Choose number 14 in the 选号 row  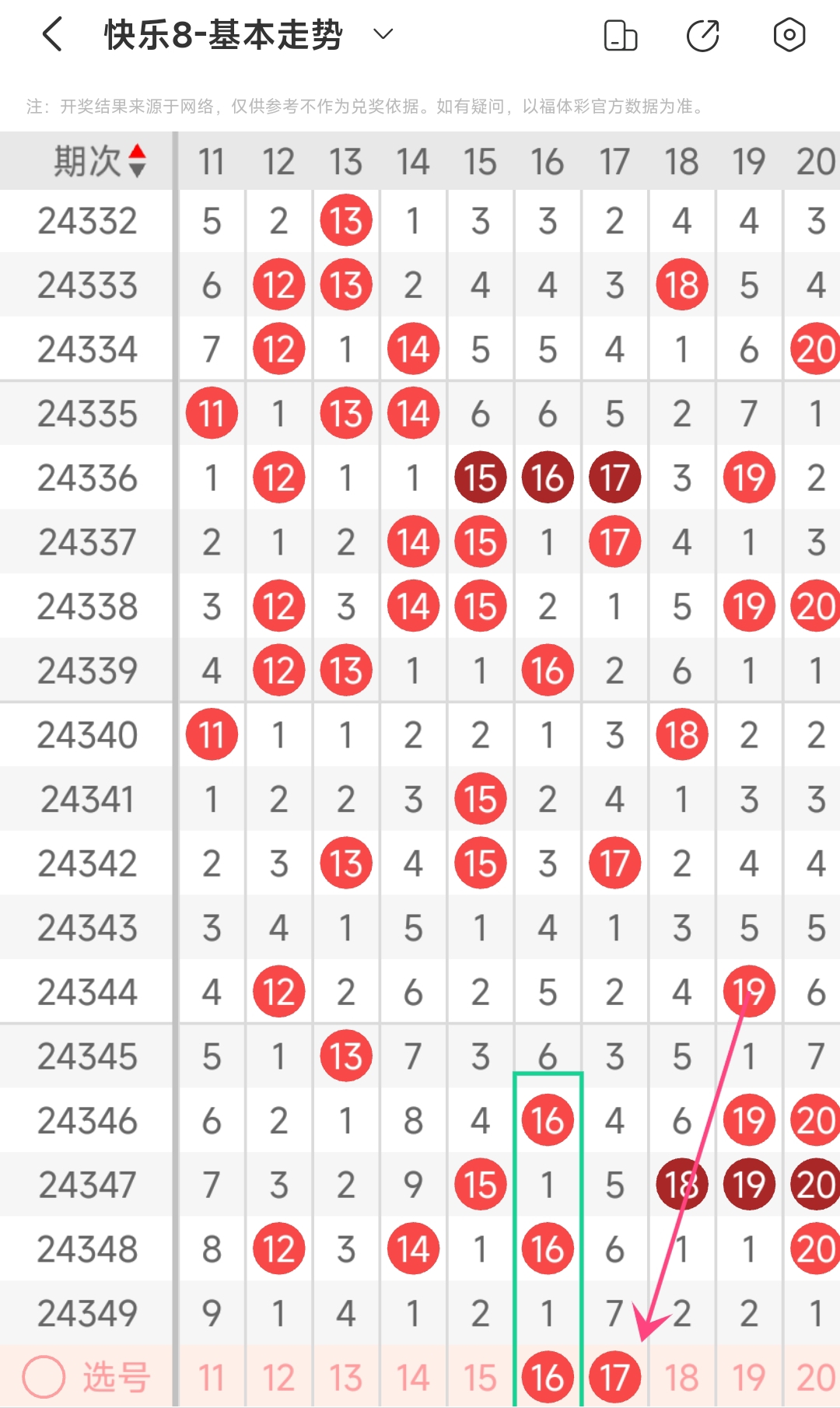tap(413, 1378)
